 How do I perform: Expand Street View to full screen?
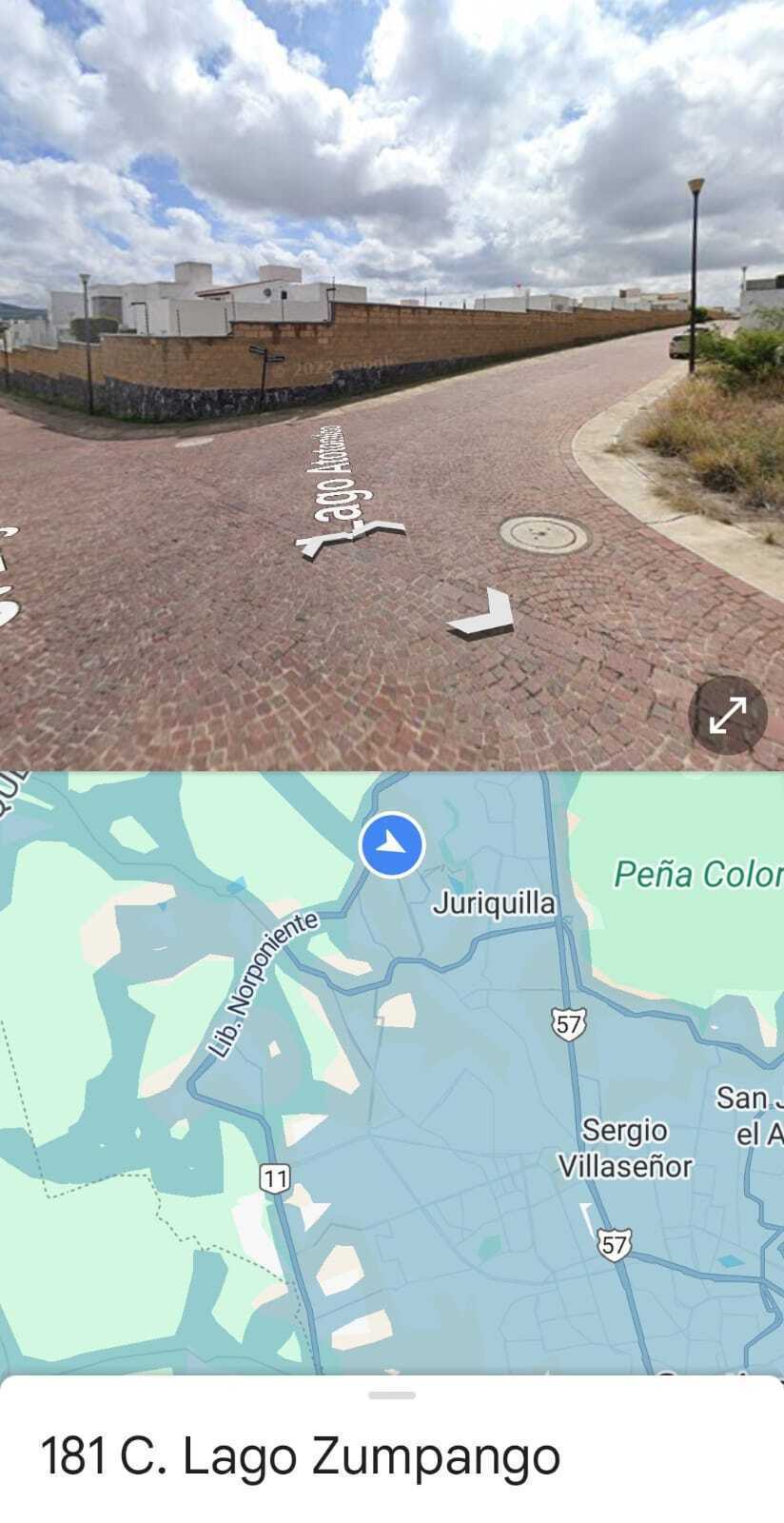pyautogui.click(x=727, y=715)
